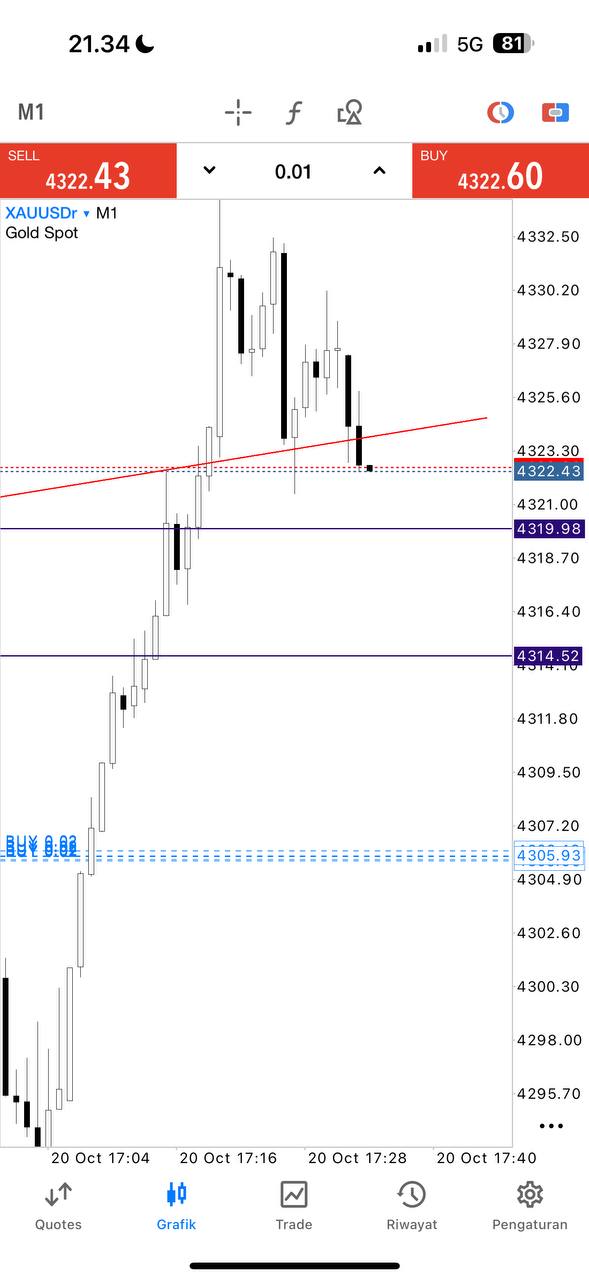Screen dimensions: 589x1280
Task: Open the M1 timeframe selector
Action: click(x=31, y=112)
